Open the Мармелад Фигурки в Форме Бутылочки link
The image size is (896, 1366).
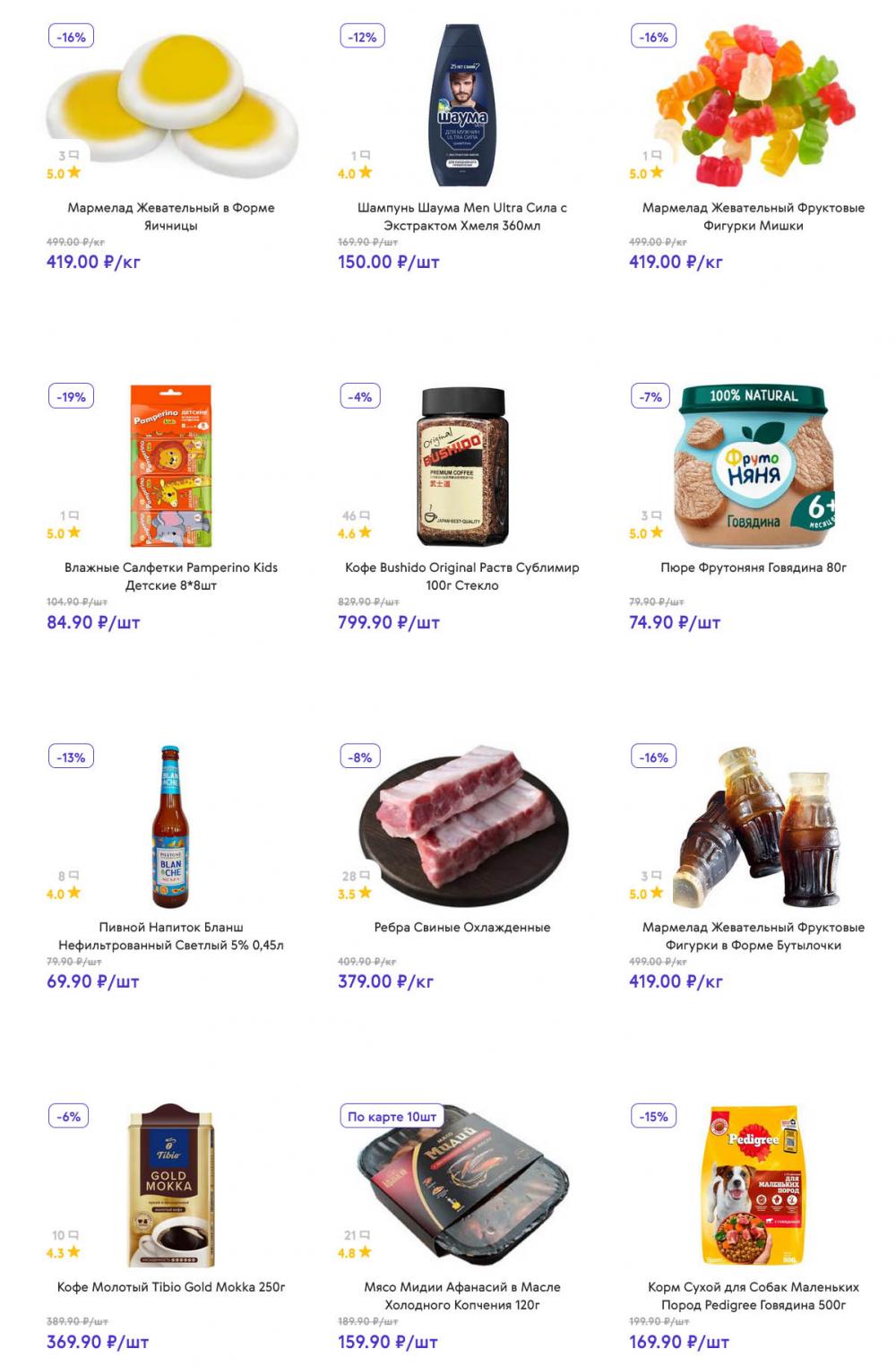(755, 938)
